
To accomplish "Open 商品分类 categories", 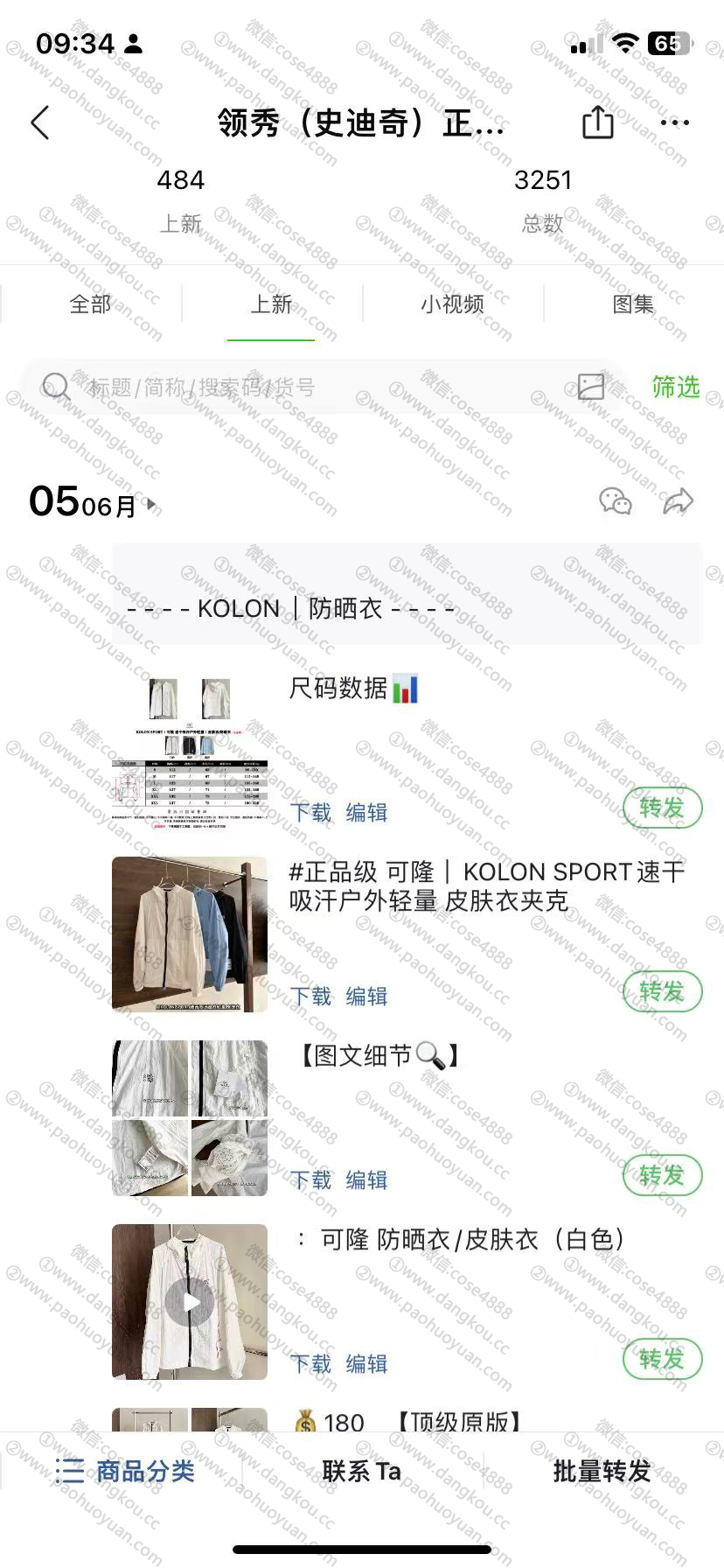I will 125,1471.
